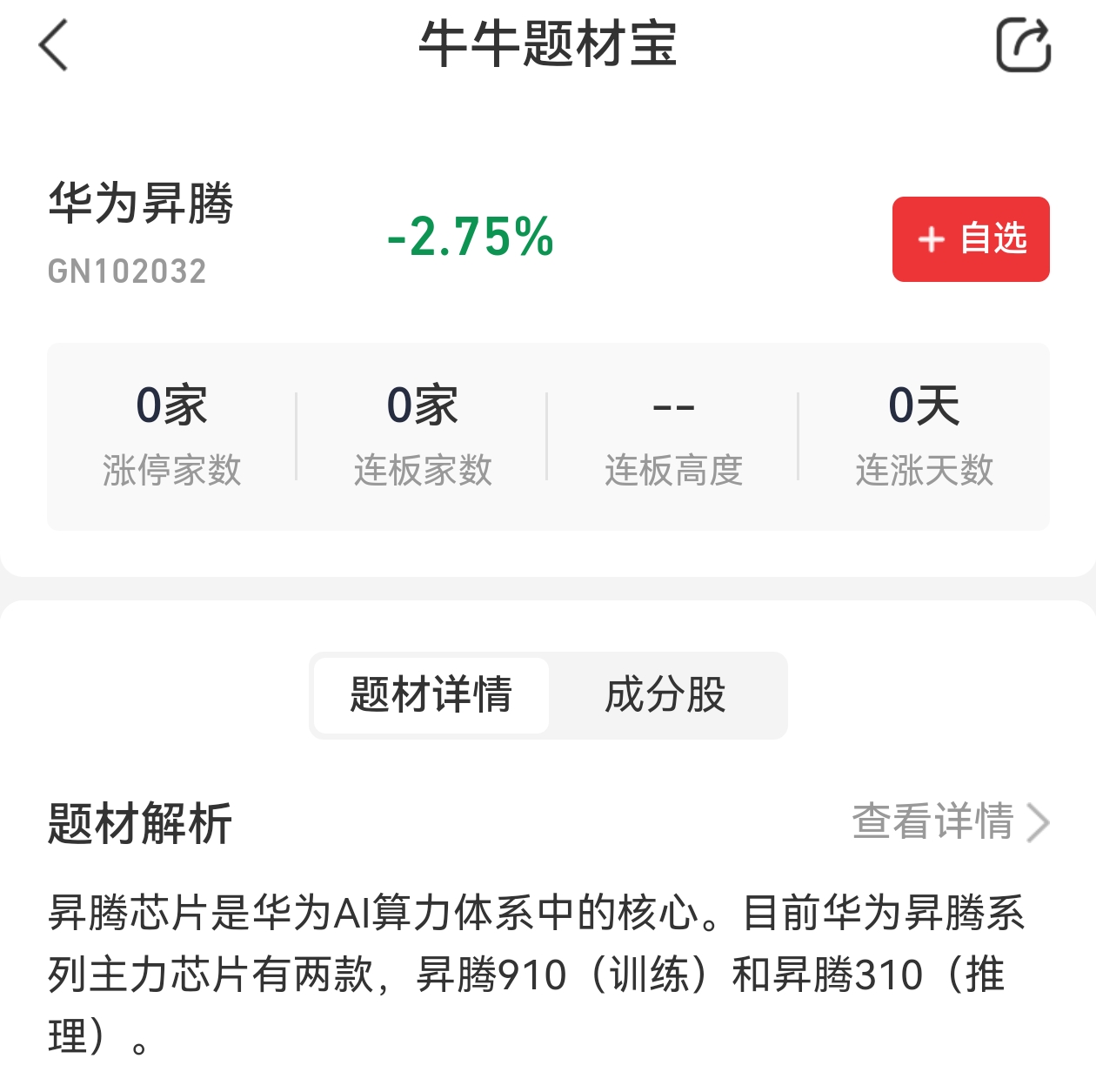Open 查看详情 for 题材解析

(x=950, y=821)
